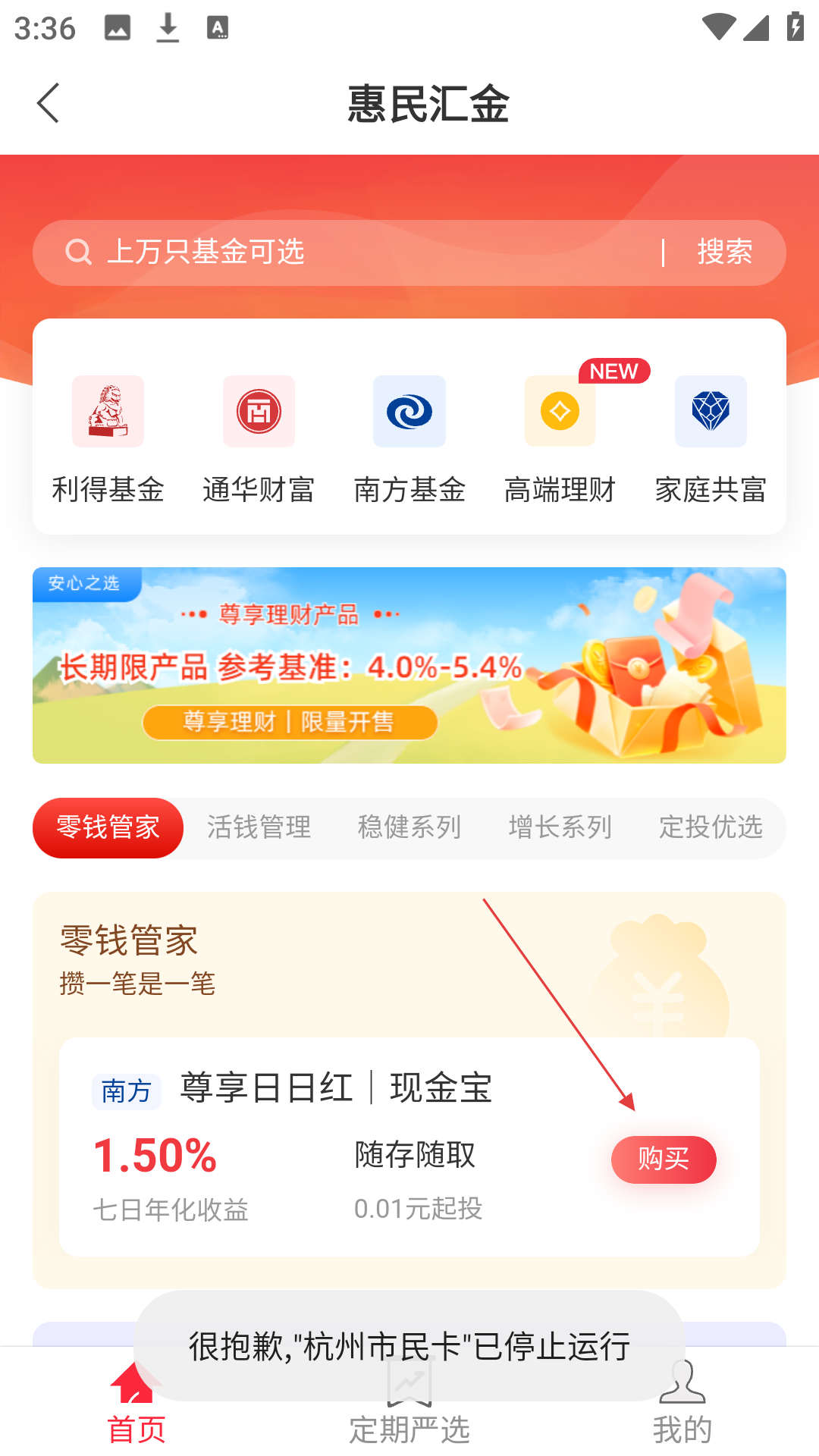Open the 尊享理财产品 banner
The image size is (819, 1456).
(x=409, y=665)
